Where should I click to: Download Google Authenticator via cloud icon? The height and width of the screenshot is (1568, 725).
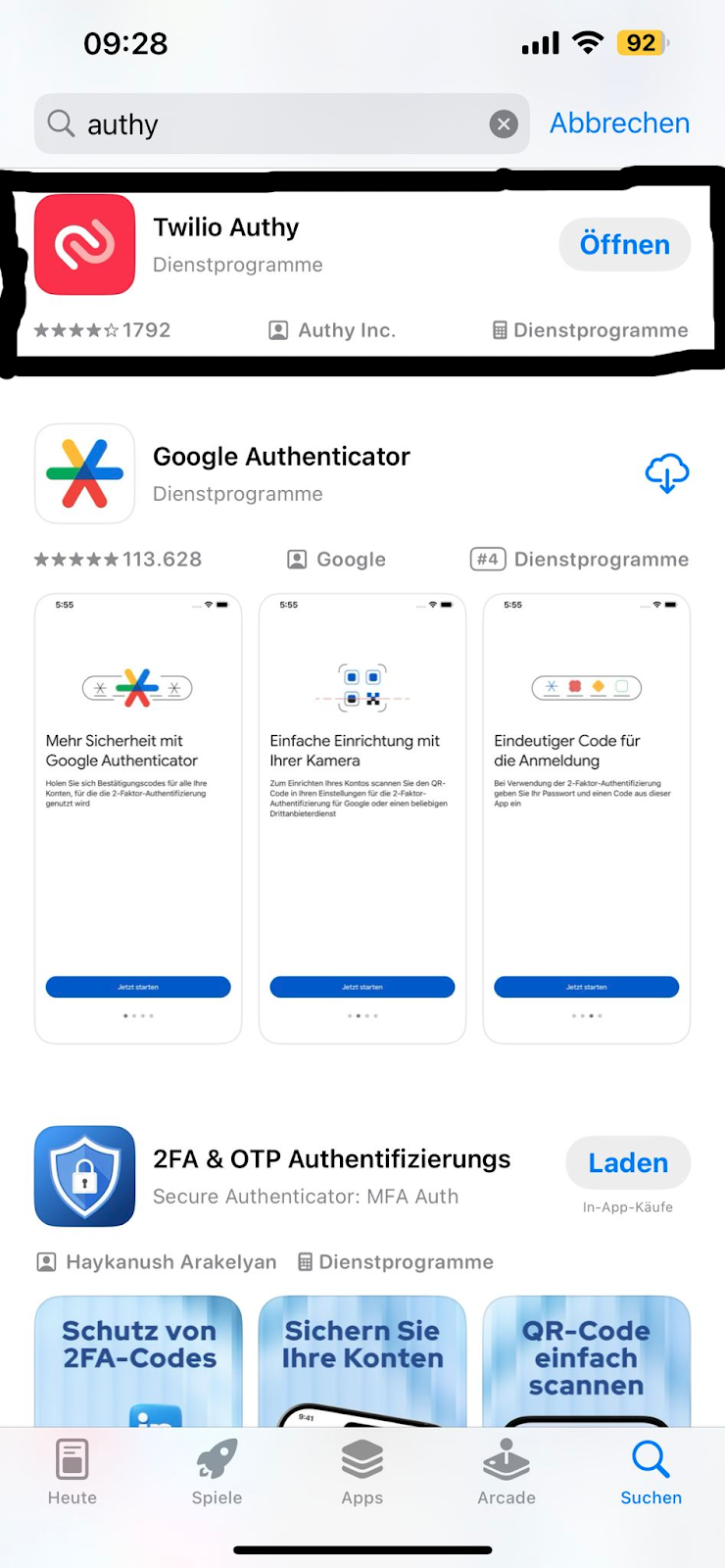[x=667, y=473]
